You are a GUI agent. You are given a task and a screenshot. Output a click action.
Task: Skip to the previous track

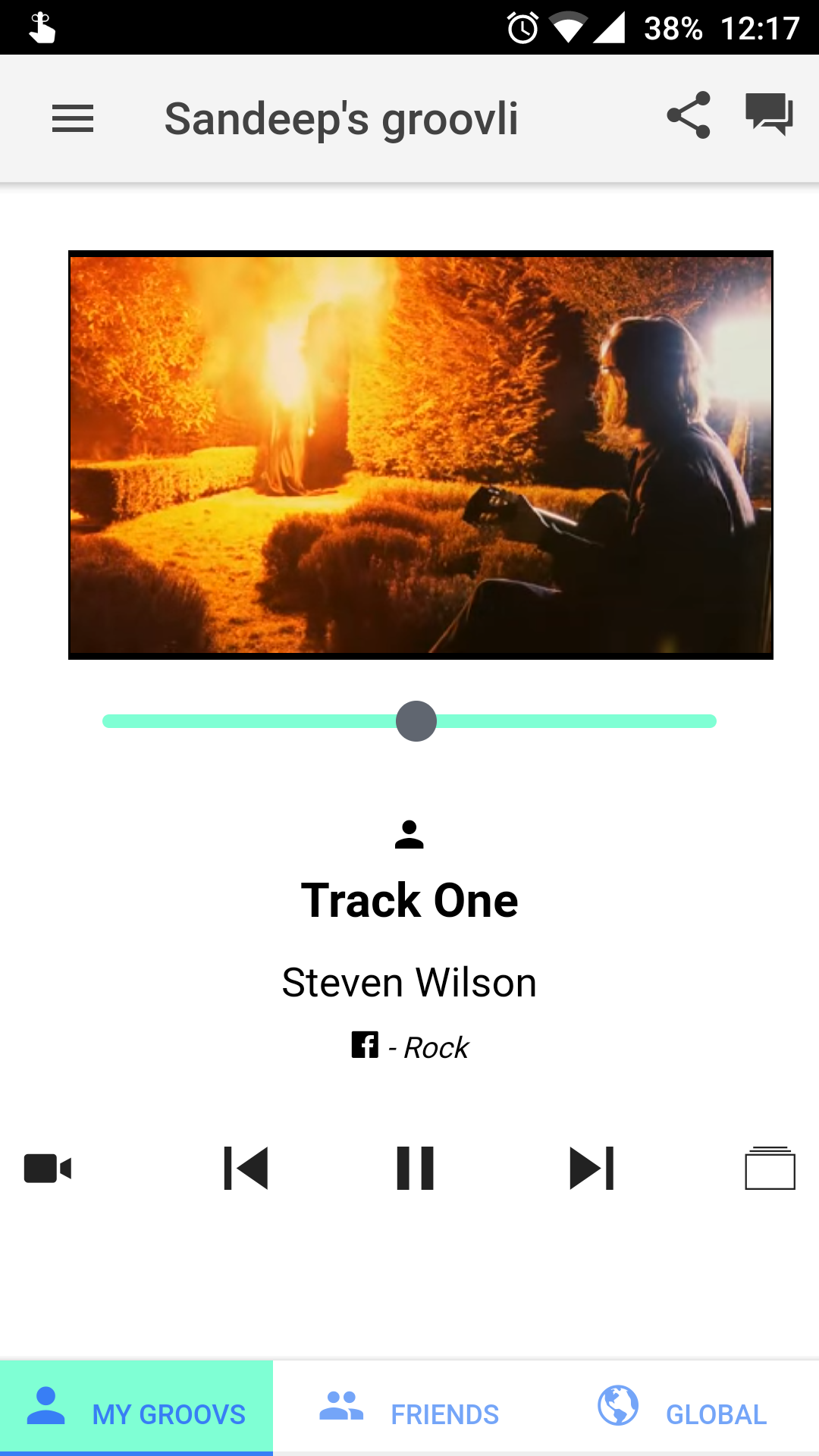(246, 1168)
